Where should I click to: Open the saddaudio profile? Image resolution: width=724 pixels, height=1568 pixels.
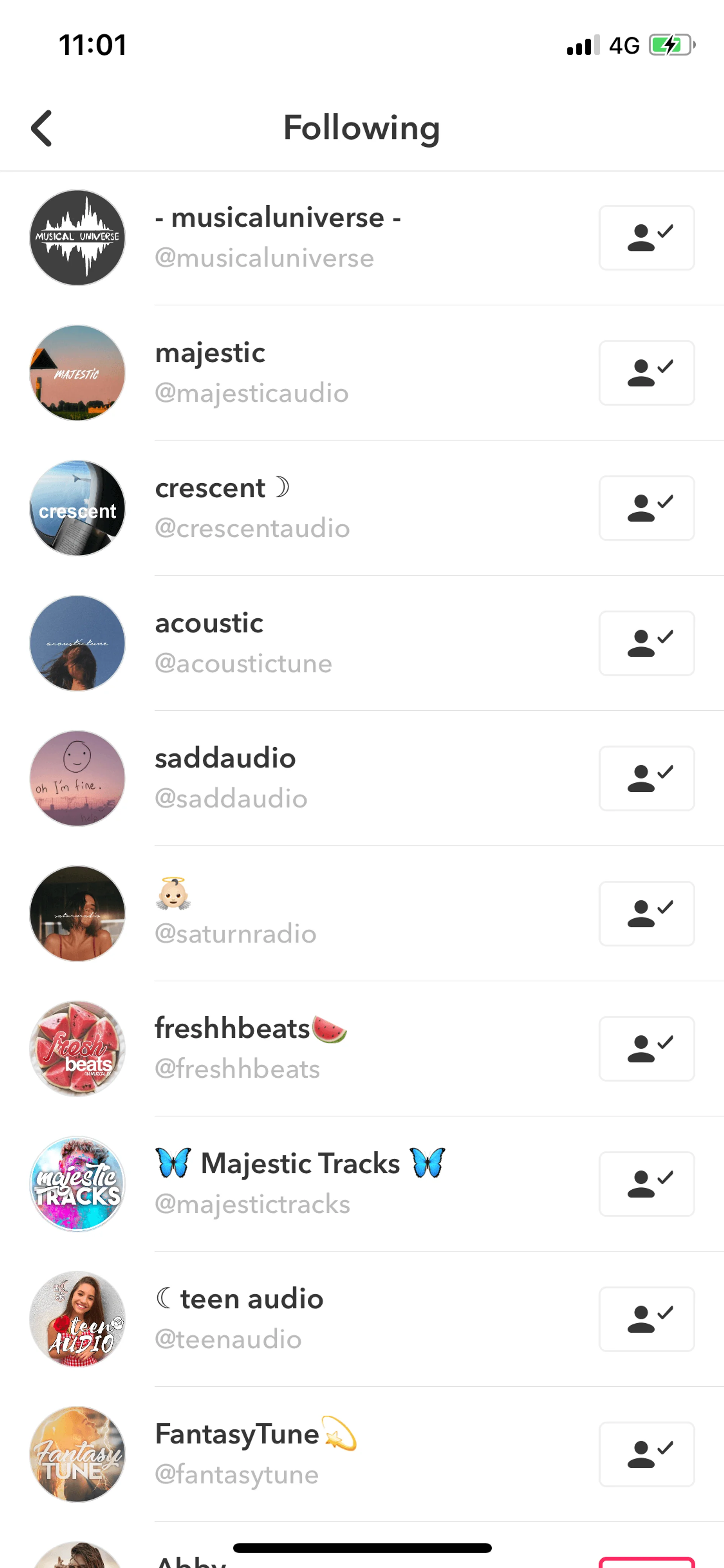pos(231,778)
